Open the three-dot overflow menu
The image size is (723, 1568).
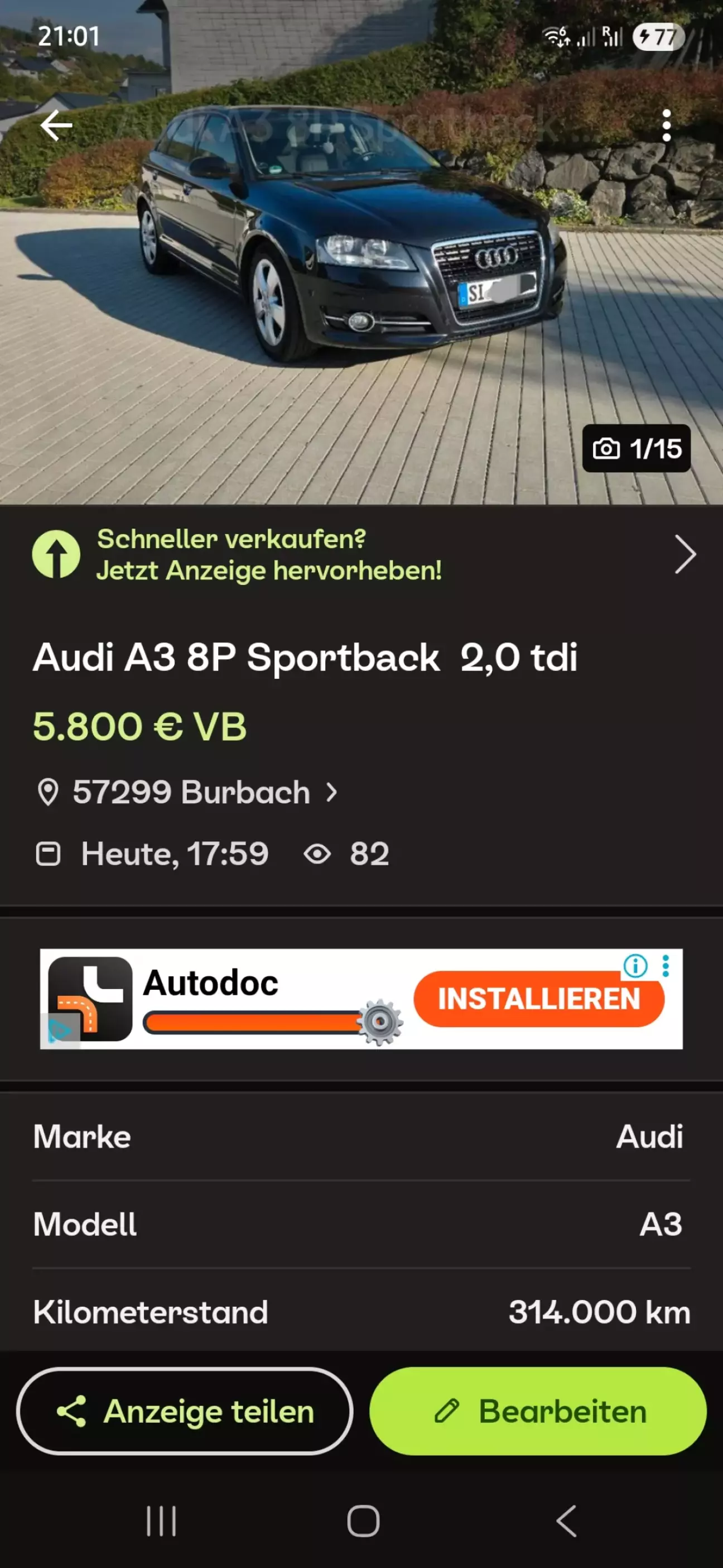(667, 126)
